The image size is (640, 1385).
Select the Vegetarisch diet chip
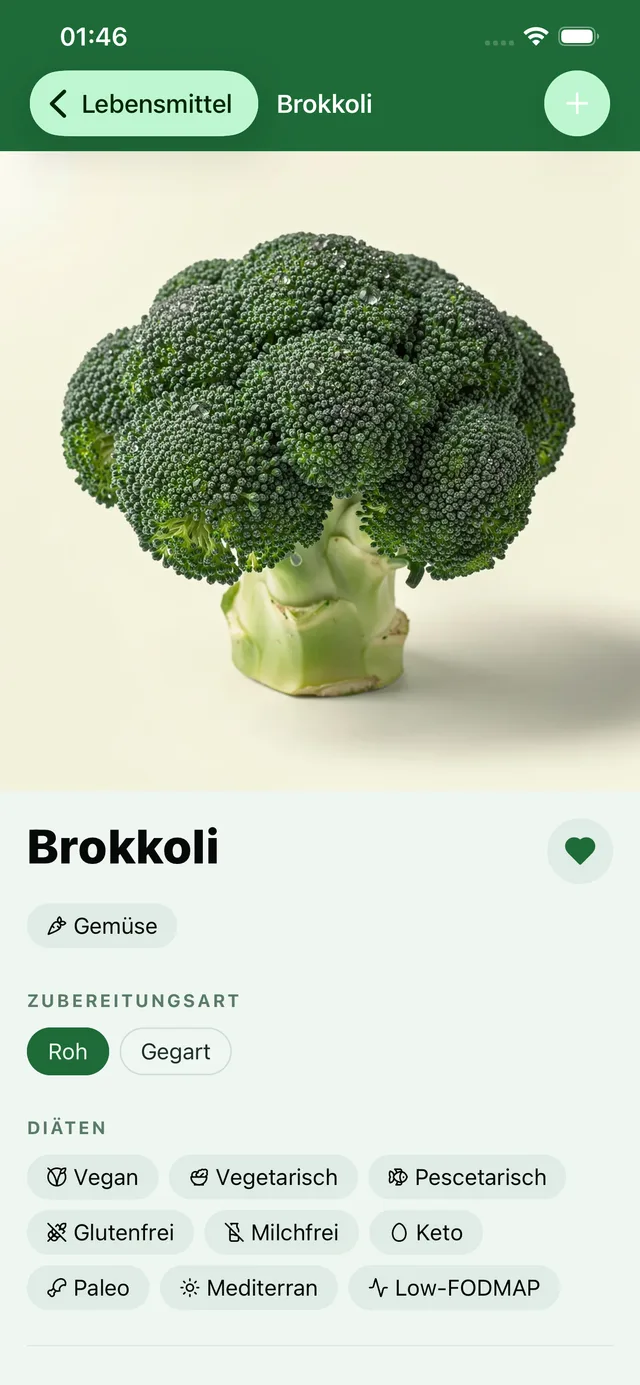(264, 1178)
